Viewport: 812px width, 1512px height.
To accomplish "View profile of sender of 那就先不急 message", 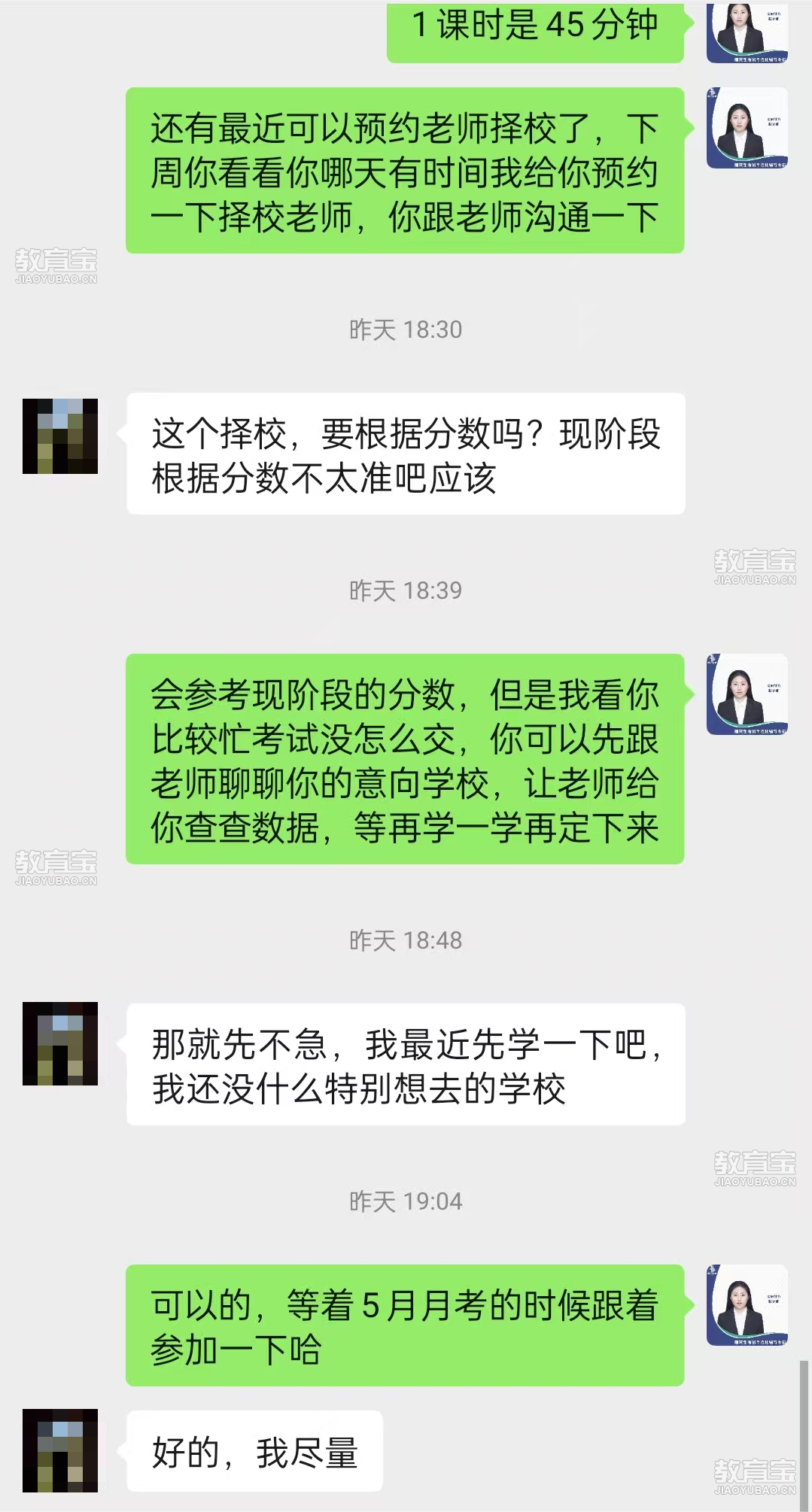I will (60, 1043).
